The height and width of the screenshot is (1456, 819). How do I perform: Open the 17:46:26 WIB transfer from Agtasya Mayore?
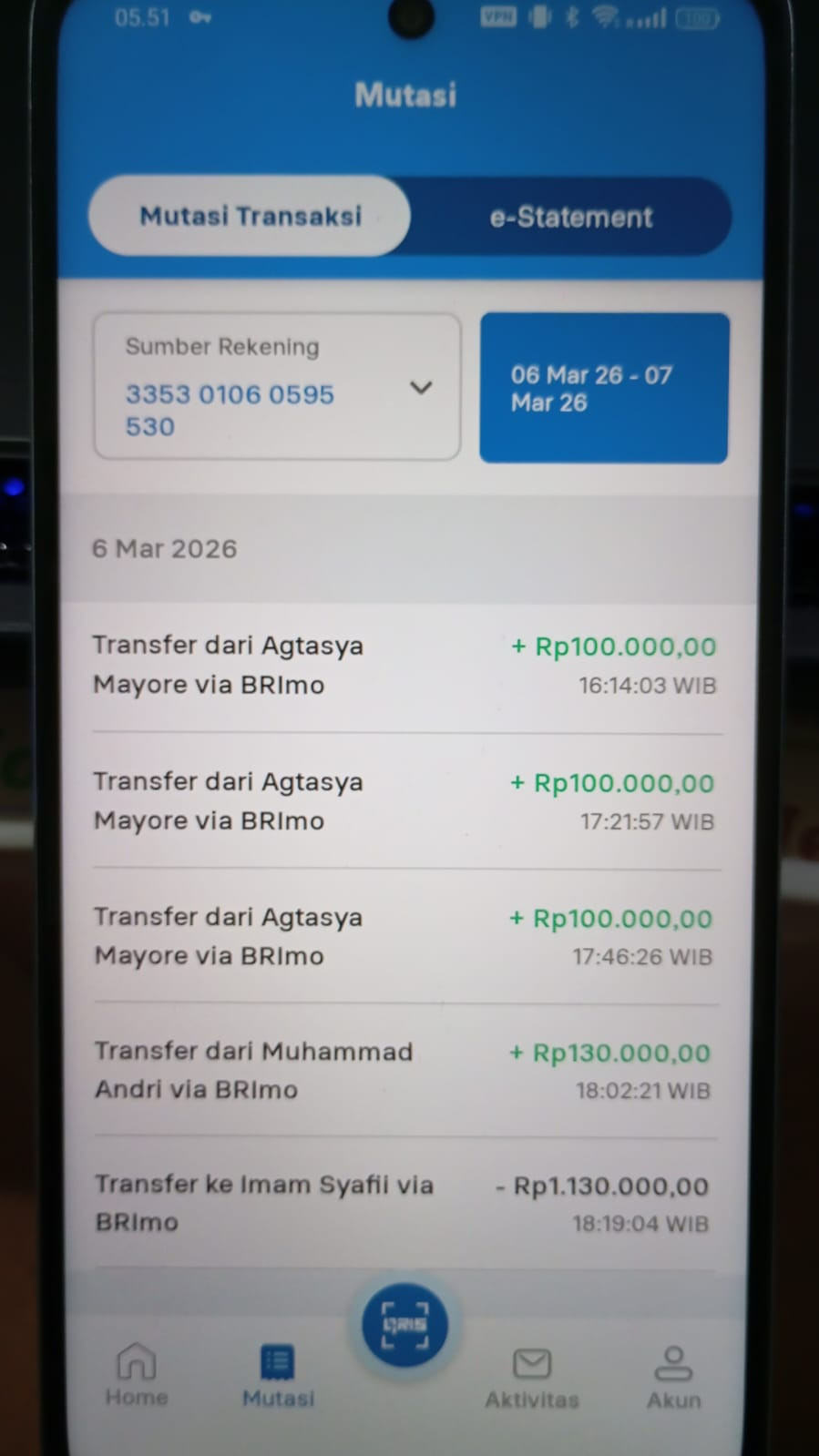point(405,936)
